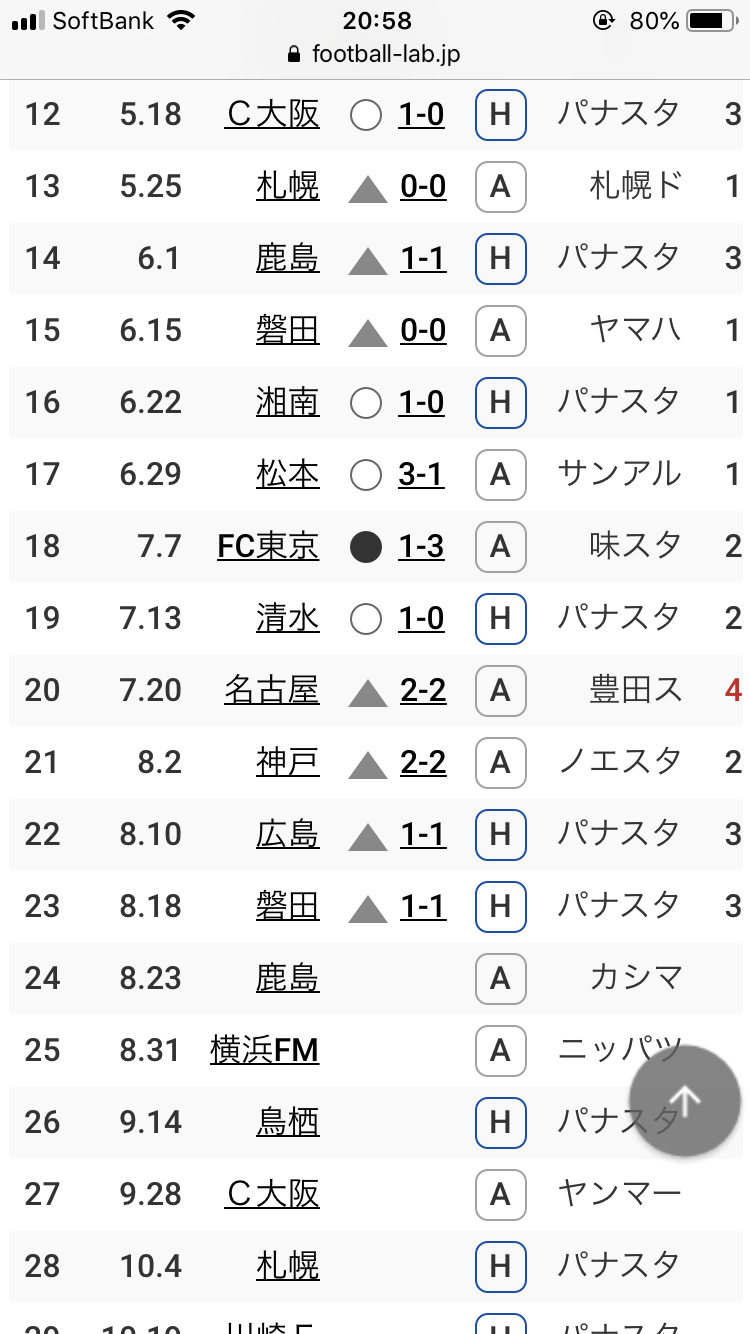Open the 磐田 link in the 8.18 row

coord(288,906)
